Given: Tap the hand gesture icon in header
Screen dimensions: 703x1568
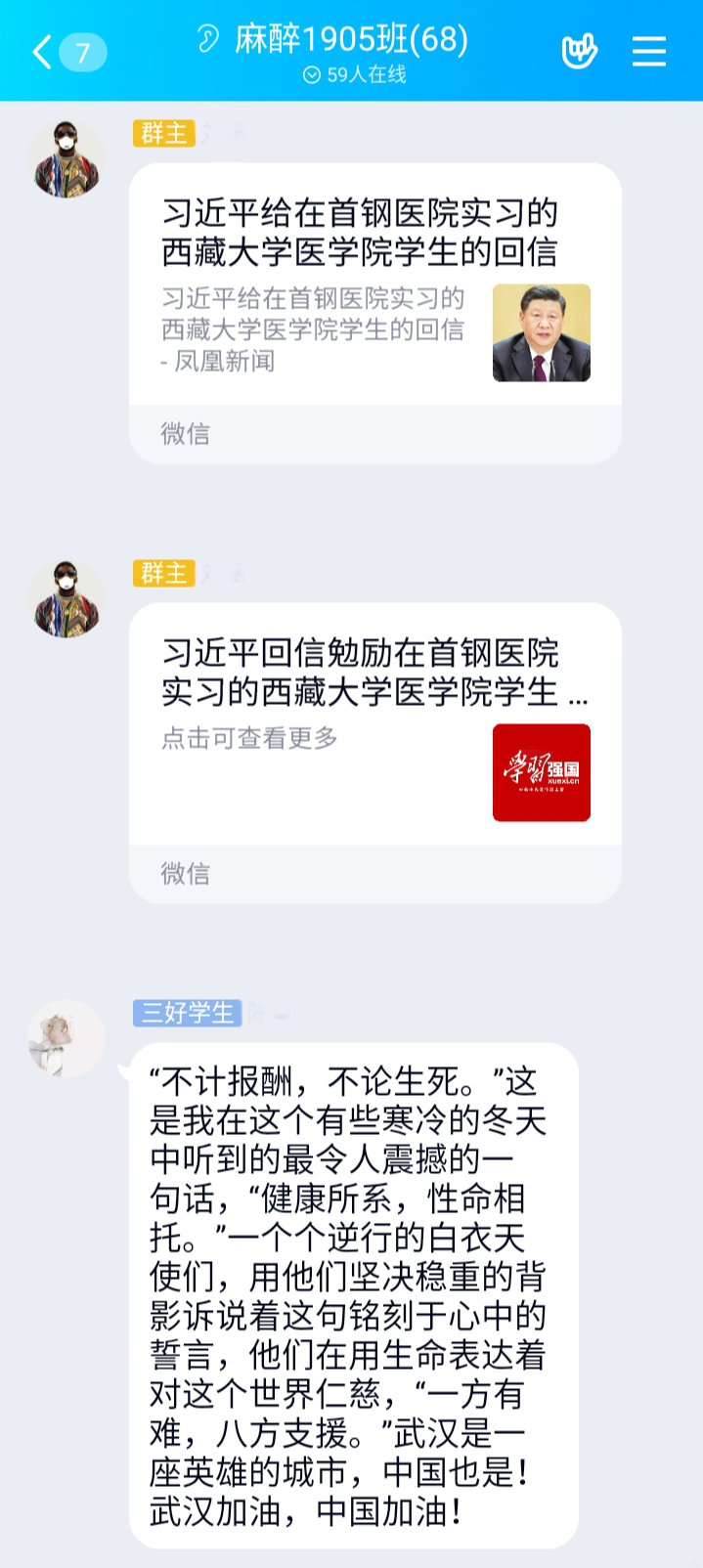Looking at the screenshot, I should pos(579,52).
